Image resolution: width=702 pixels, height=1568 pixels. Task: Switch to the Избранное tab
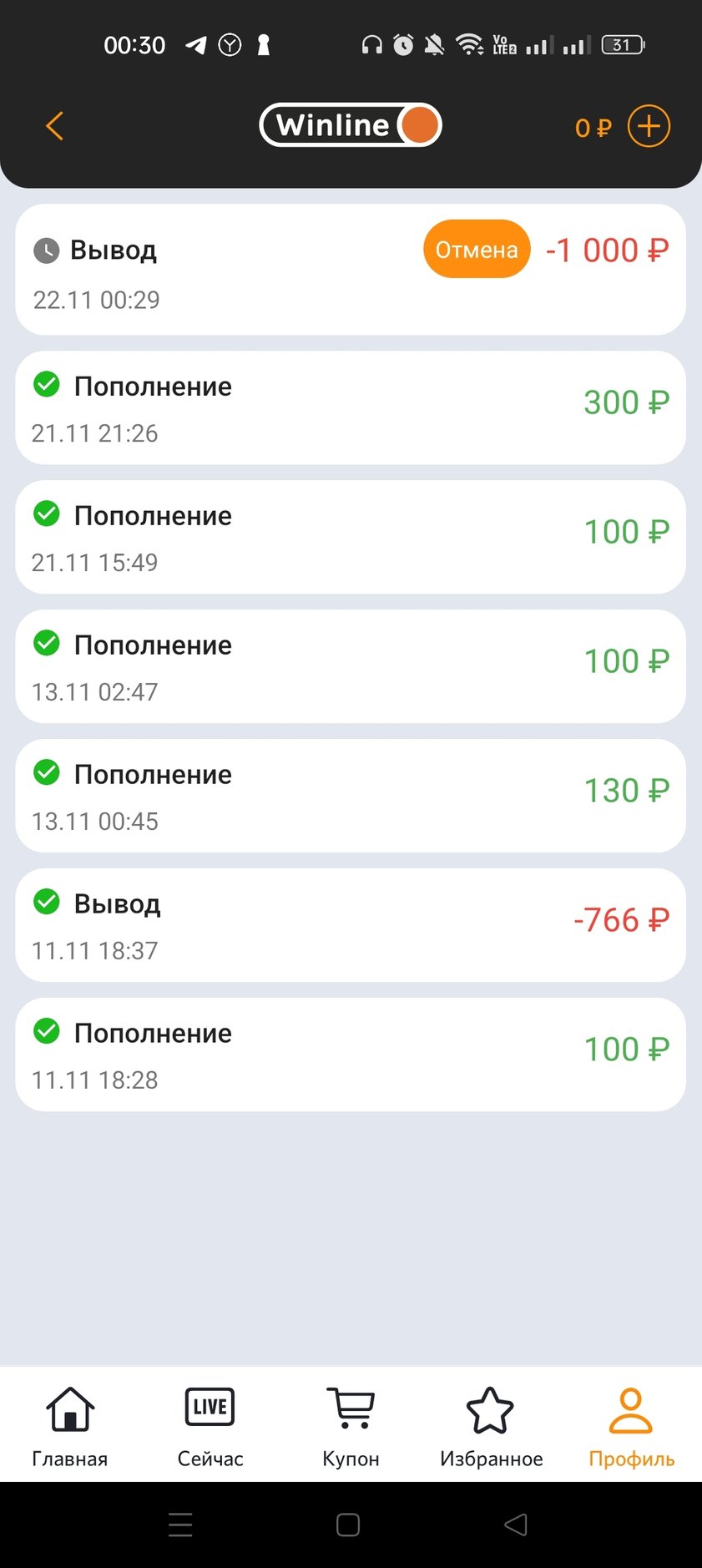pos(491,1426)
